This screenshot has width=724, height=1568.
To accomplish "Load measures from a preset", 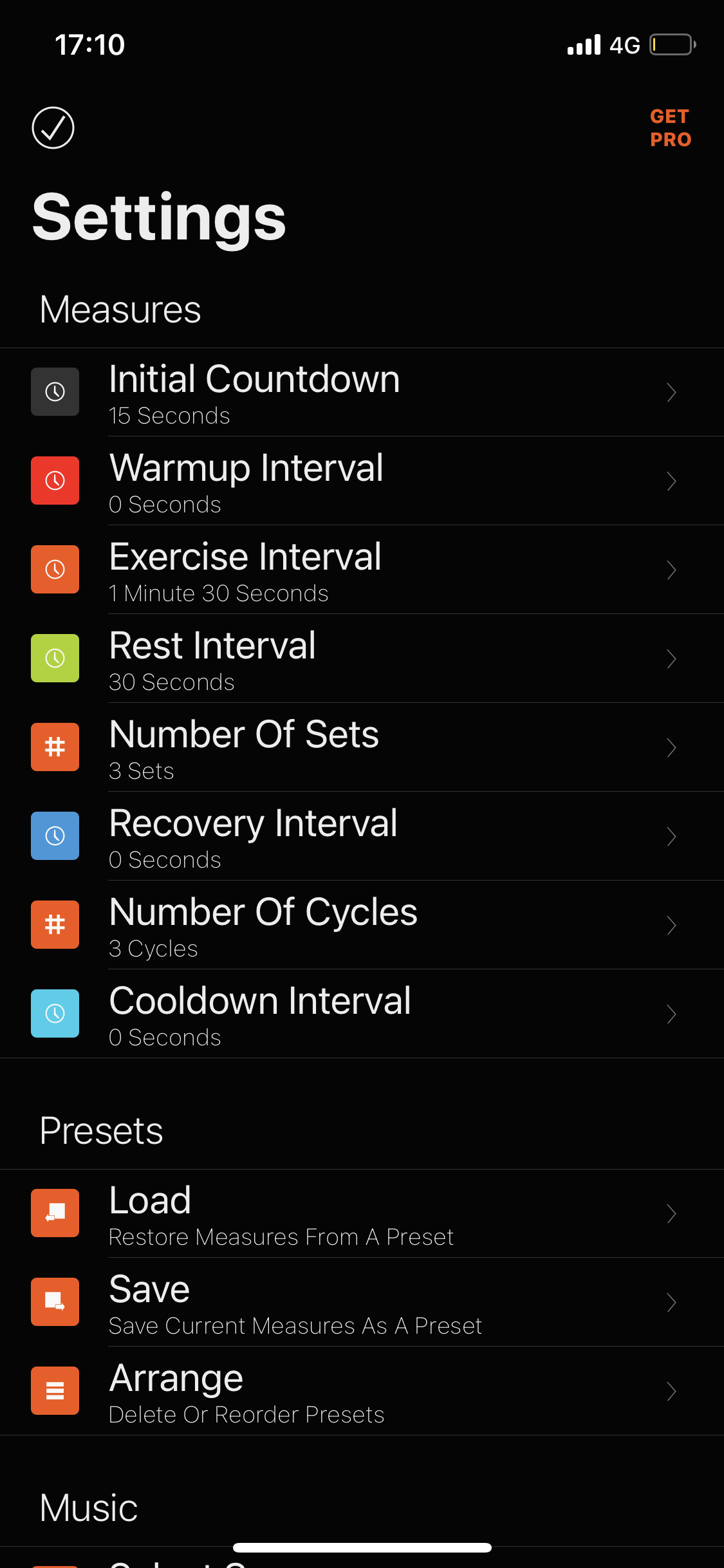I will [362, 1213].
